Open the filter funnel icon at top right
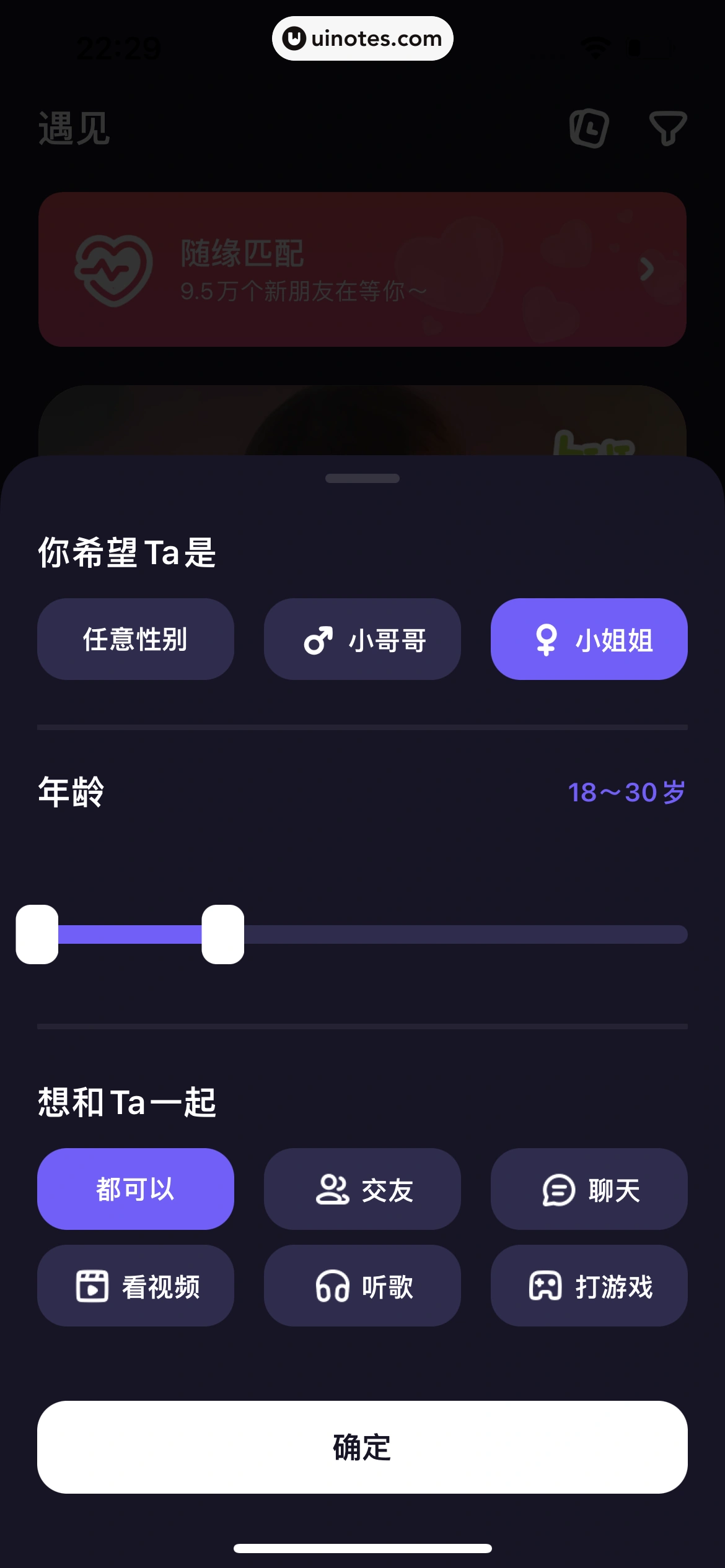Viewport: 725px width, 1568px height. (667, 129)
